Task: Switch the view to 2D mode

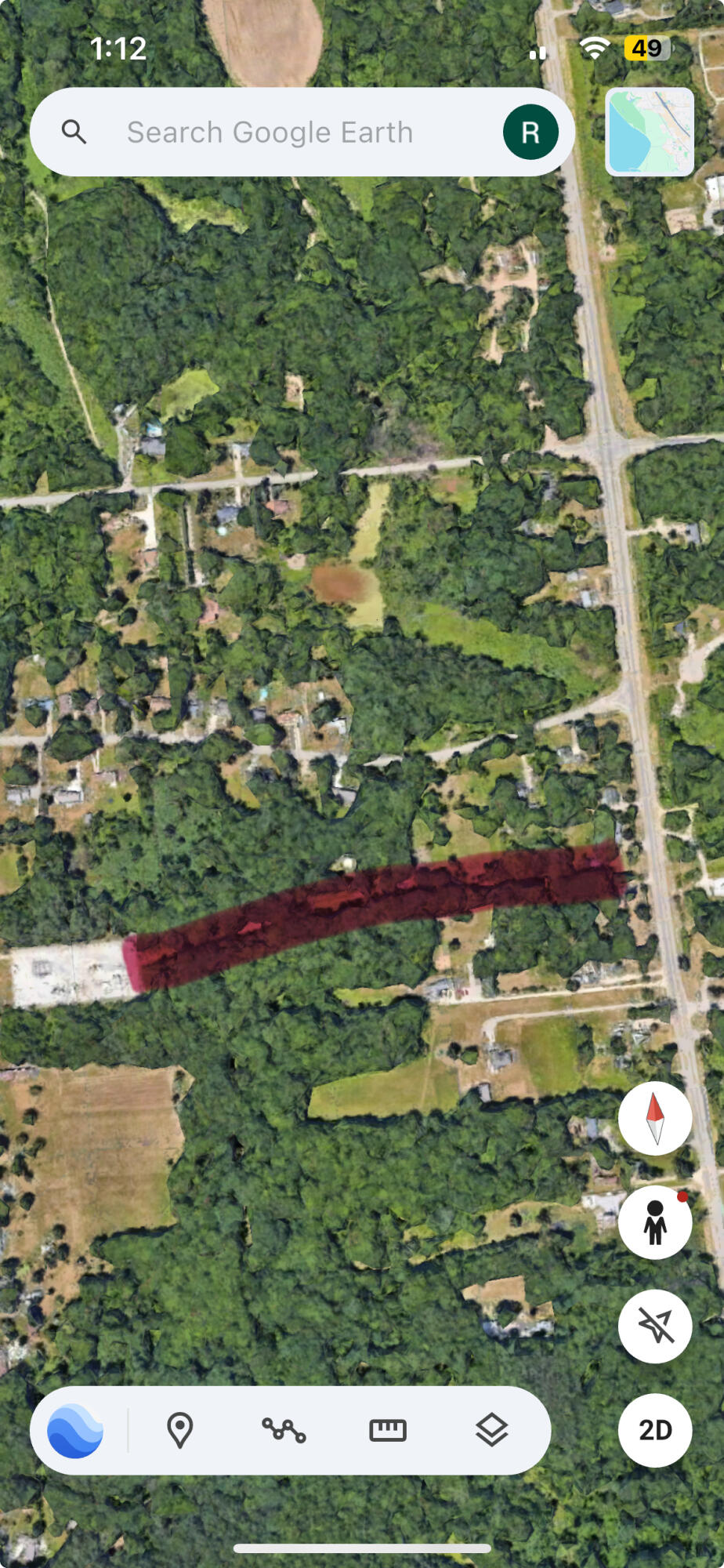Action: [655, 1429]
